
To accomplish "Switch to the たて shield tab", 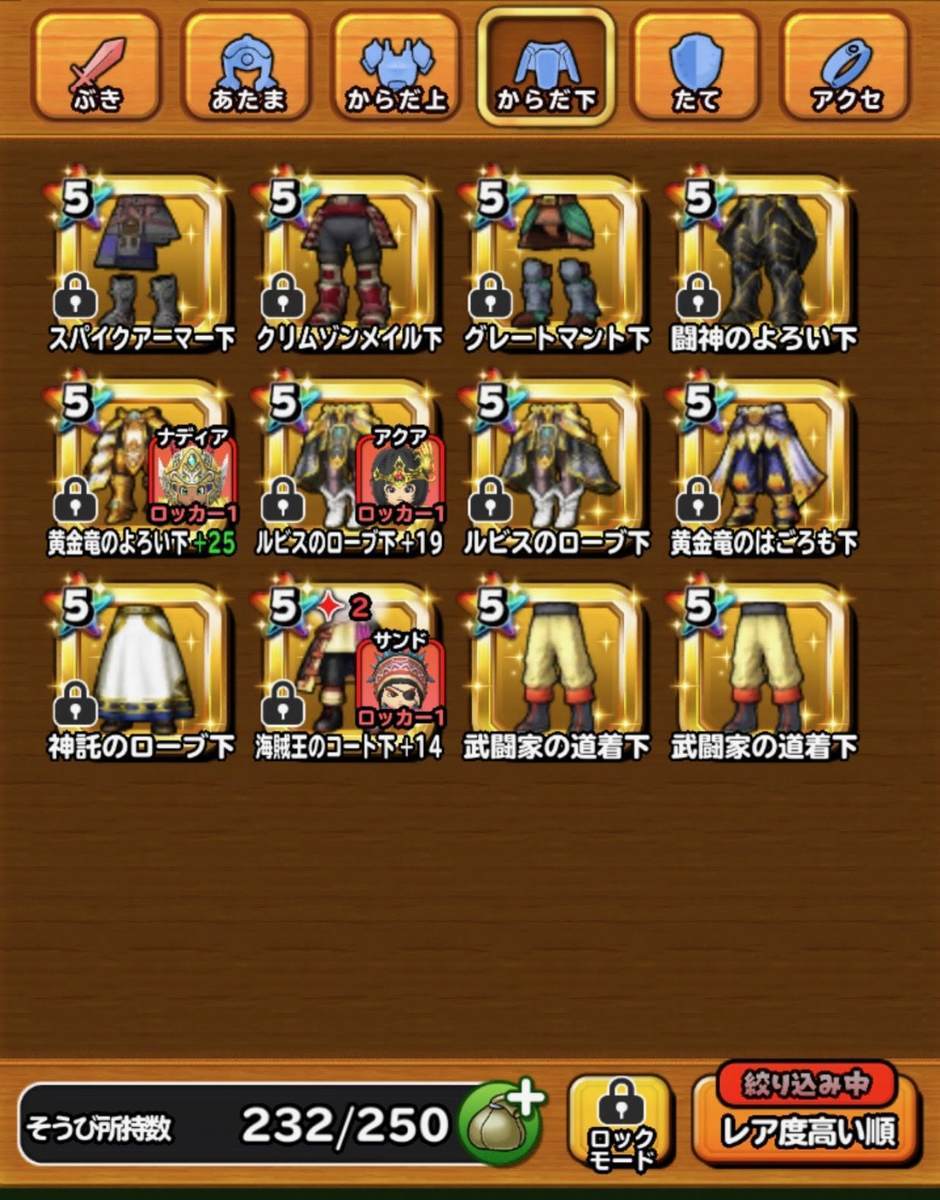I will click(695, 67).
